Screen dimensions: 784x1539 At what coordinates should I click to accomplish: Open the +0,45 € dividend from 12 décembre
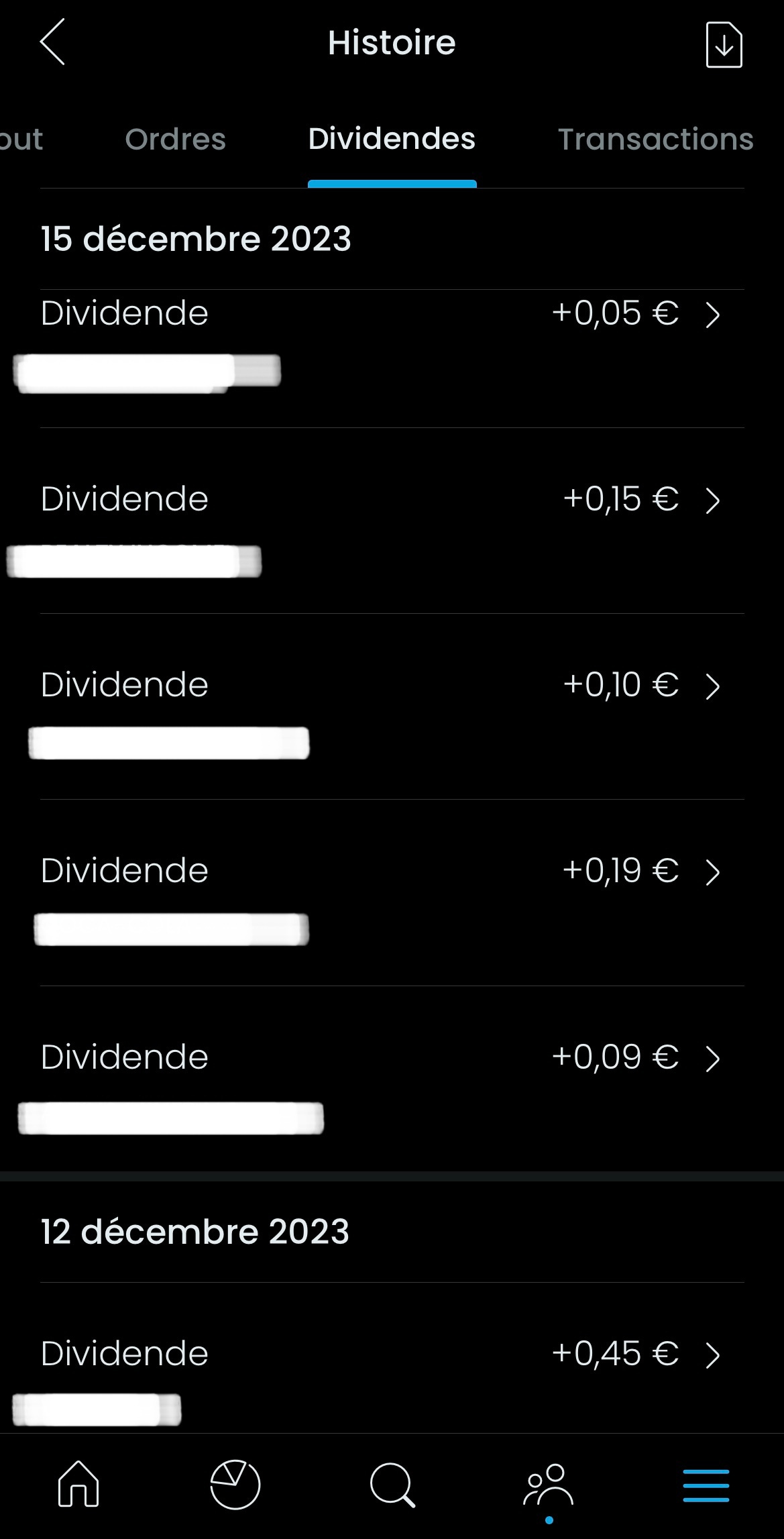(392, 1358)
